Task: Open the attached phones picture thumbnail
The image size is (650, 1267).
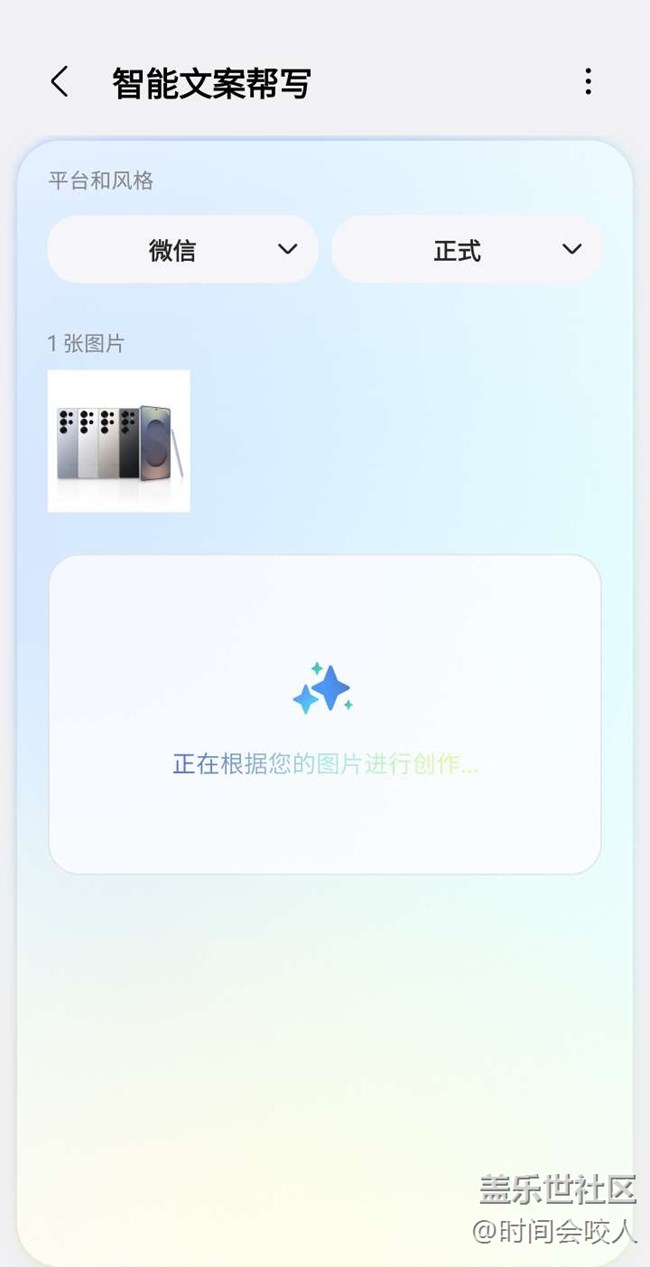Action: 119,441
